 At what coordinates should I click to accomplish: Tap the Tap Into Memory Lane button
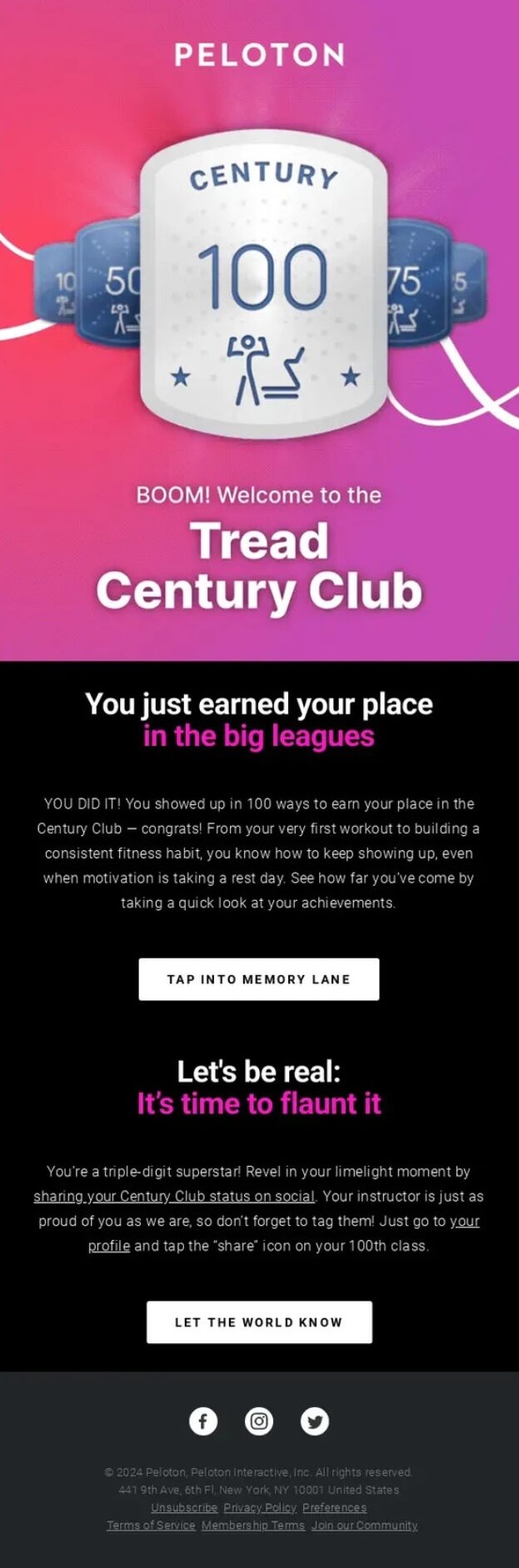[x=258, y=978]
